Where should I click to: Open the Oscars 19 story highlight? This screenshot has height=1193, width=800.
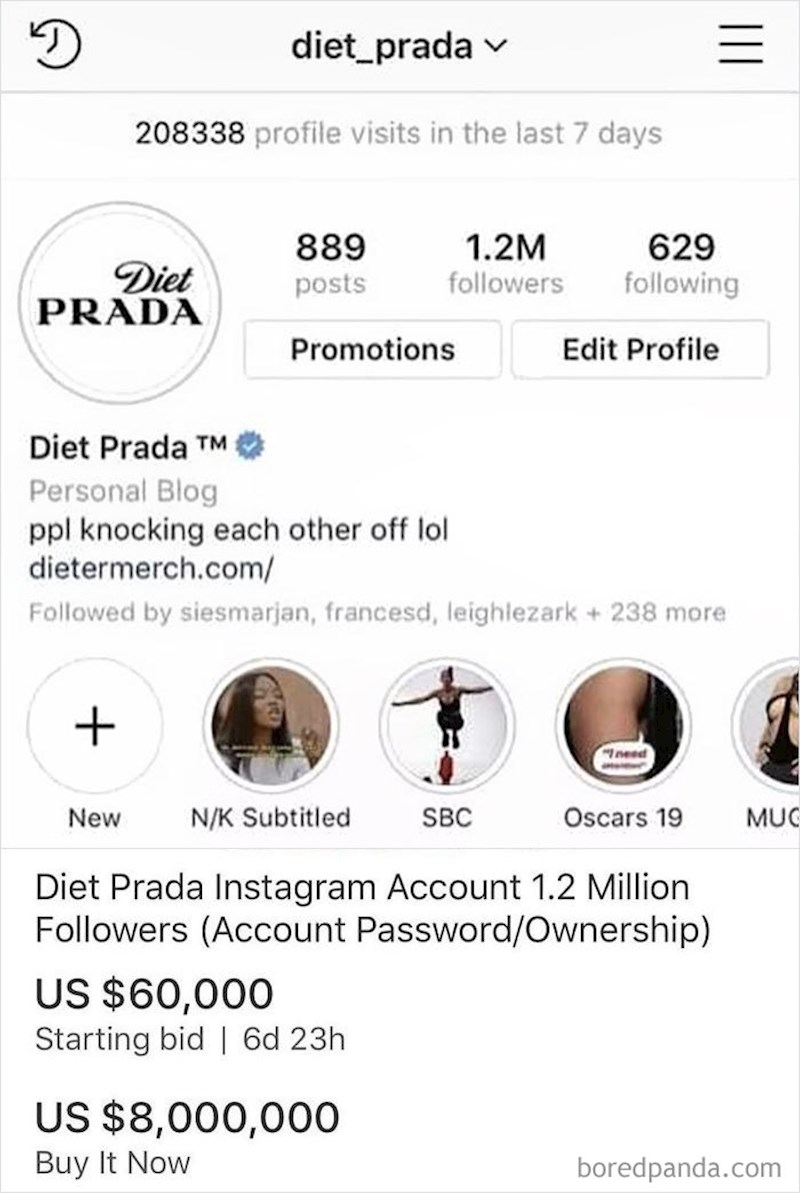(x=624, y=723)
